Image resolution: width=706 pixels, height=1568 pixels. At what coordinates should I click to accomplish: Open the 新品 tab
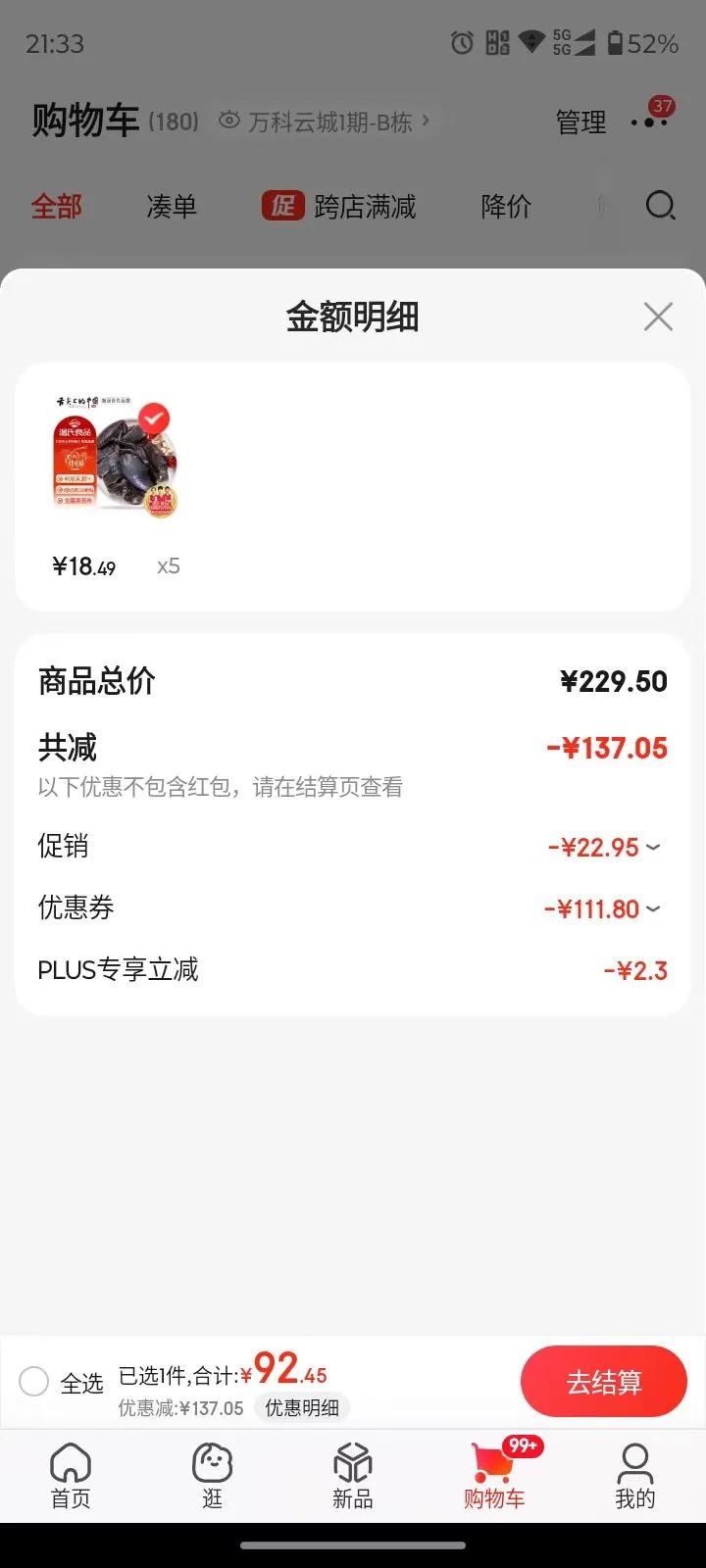pos(353,1476)
